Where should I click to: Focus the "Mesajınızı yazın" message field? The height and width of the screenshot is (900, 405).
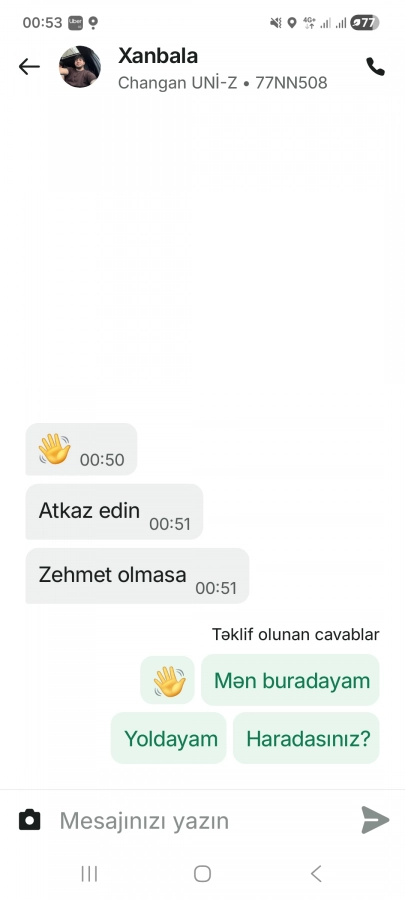204,821
